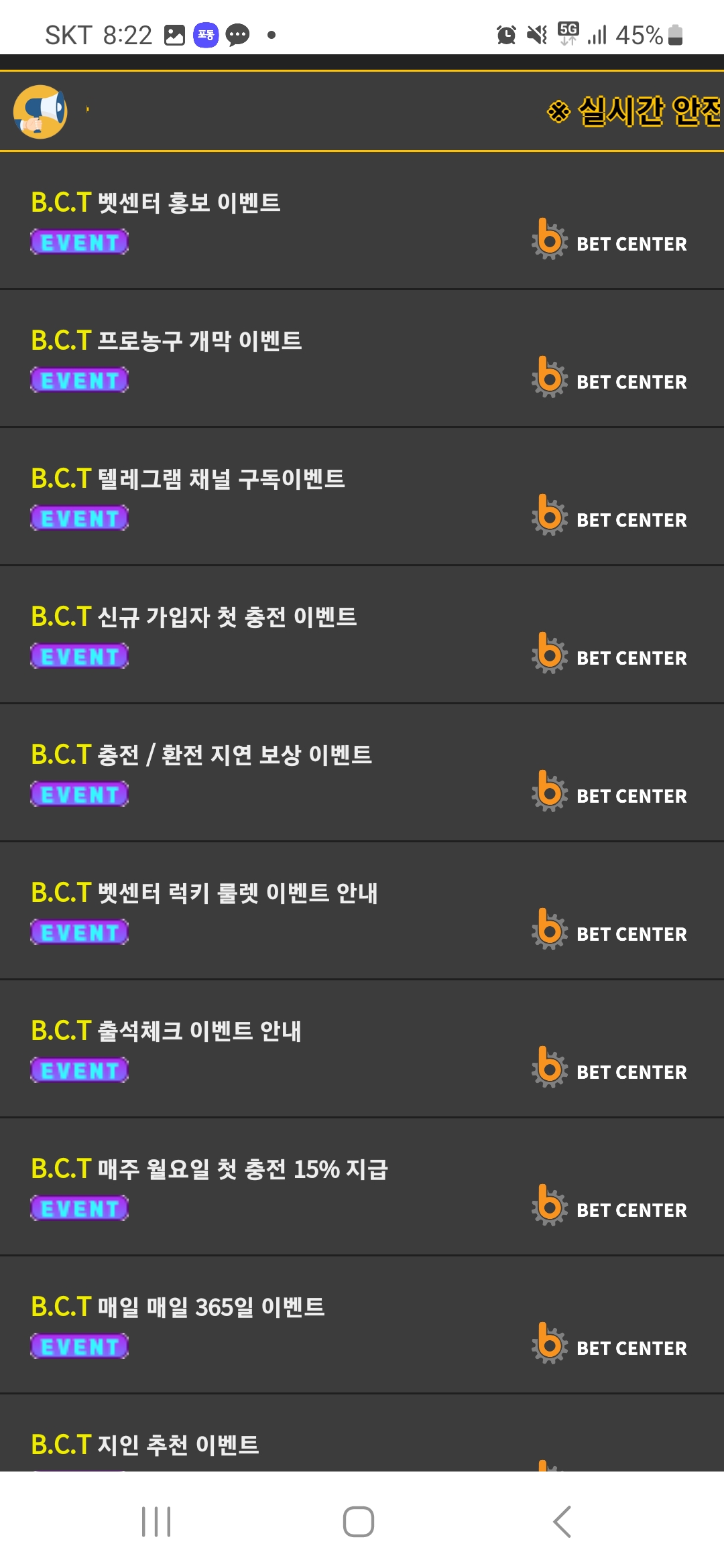Open the 출석체크 이벤트 안내 post
This screenshot has width=724, height=1568.
tap(166, 1031)
